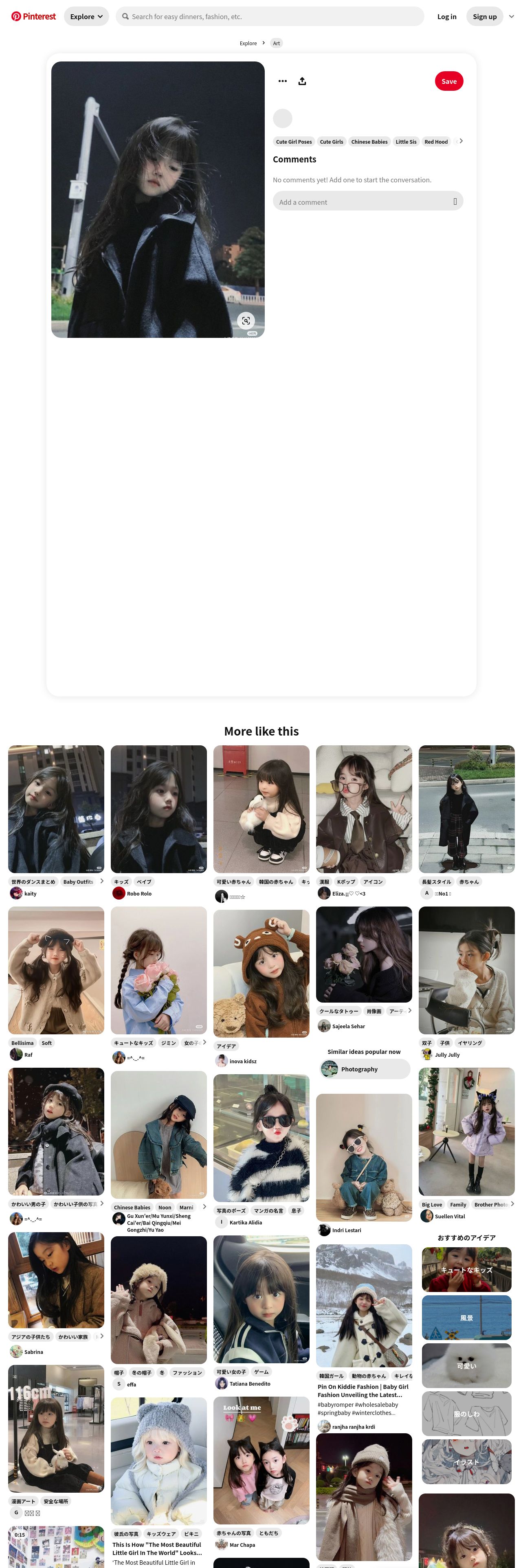Open the Sign up button
The width and height of the screenshot is (523, 1568).
tap(484, 16)
